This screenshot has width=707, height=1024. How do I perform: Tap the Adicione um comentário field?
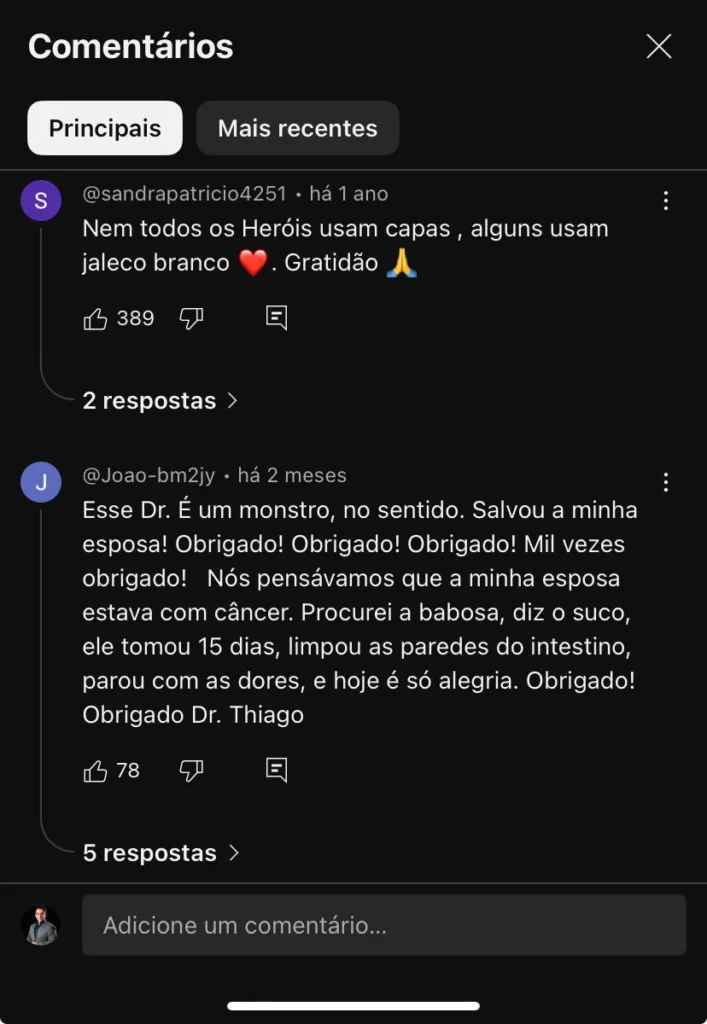[x=383, y=925]
